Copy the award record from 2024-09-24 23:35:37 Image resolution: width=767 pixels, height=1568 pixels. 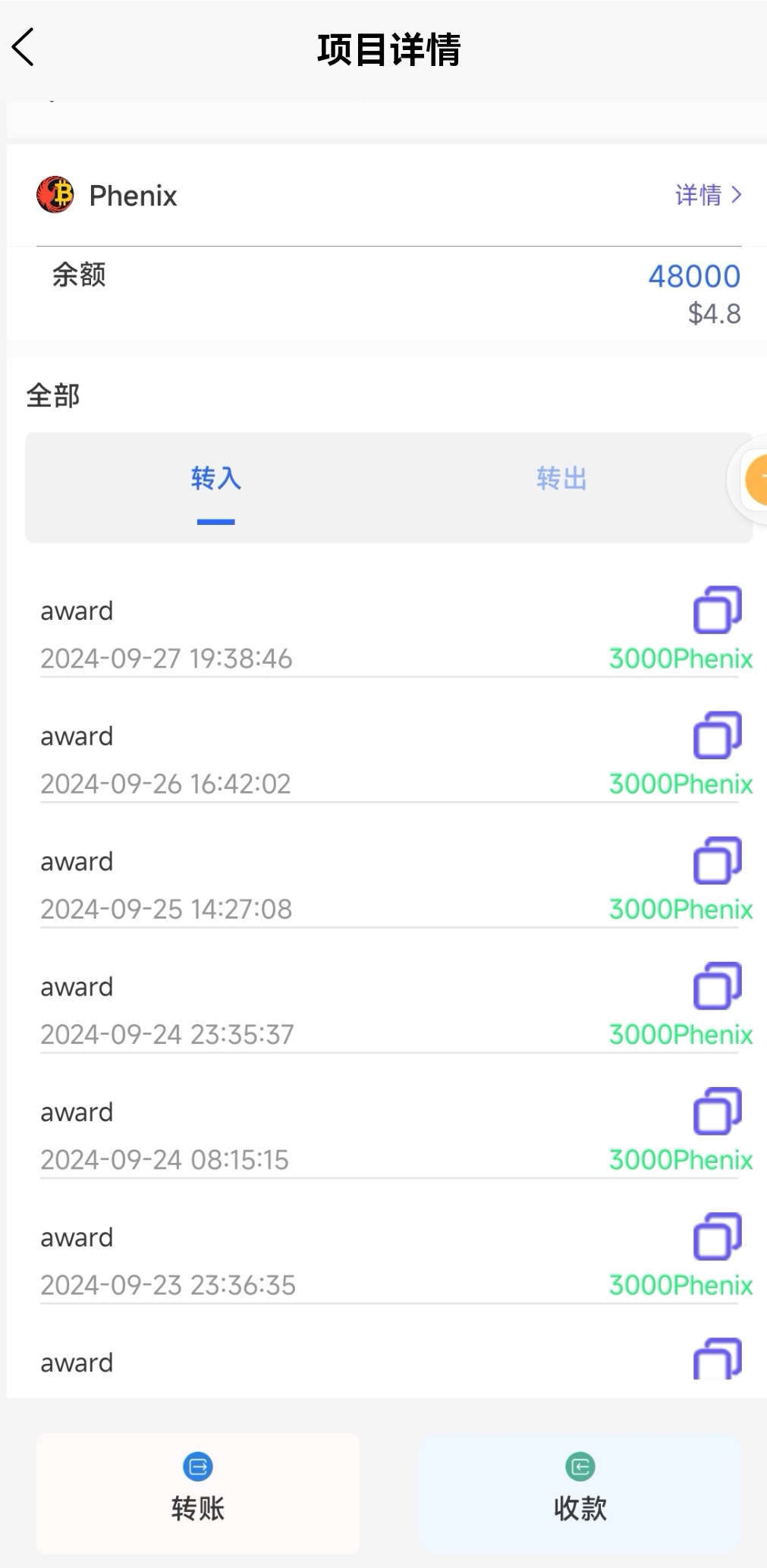coord(718,985)
